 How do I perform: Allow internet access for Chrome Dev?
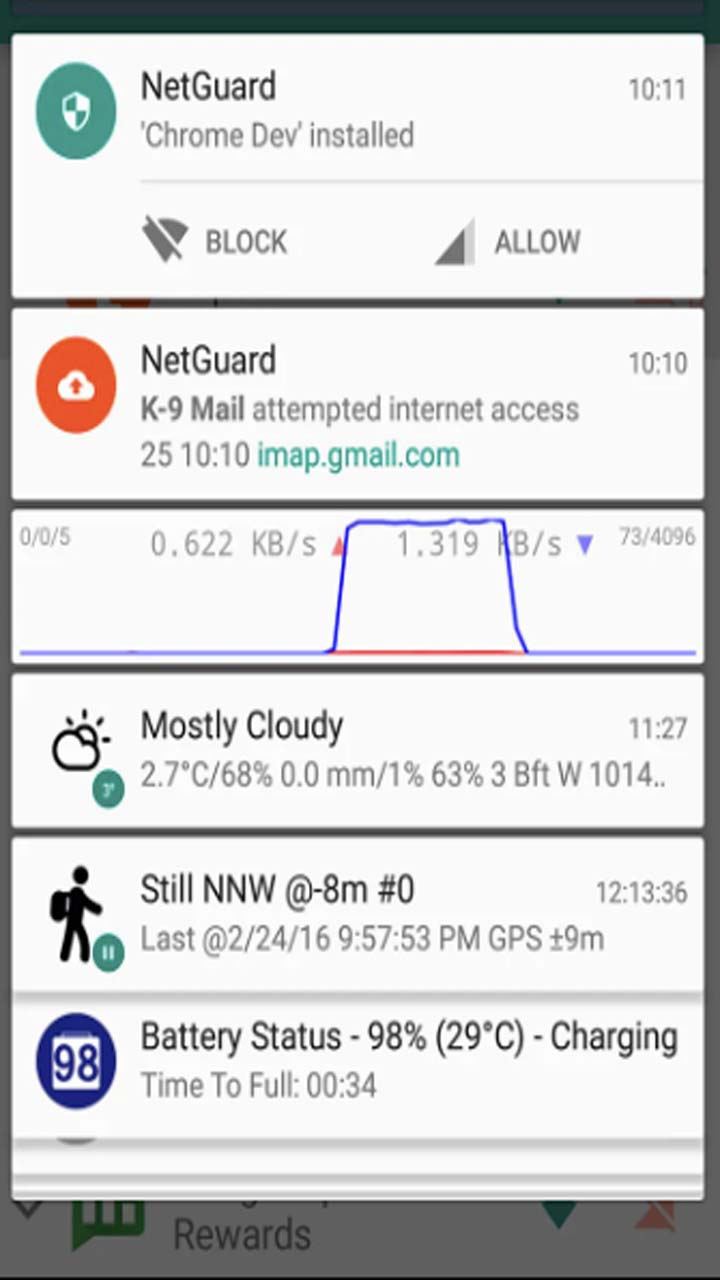tap(508, 241)
